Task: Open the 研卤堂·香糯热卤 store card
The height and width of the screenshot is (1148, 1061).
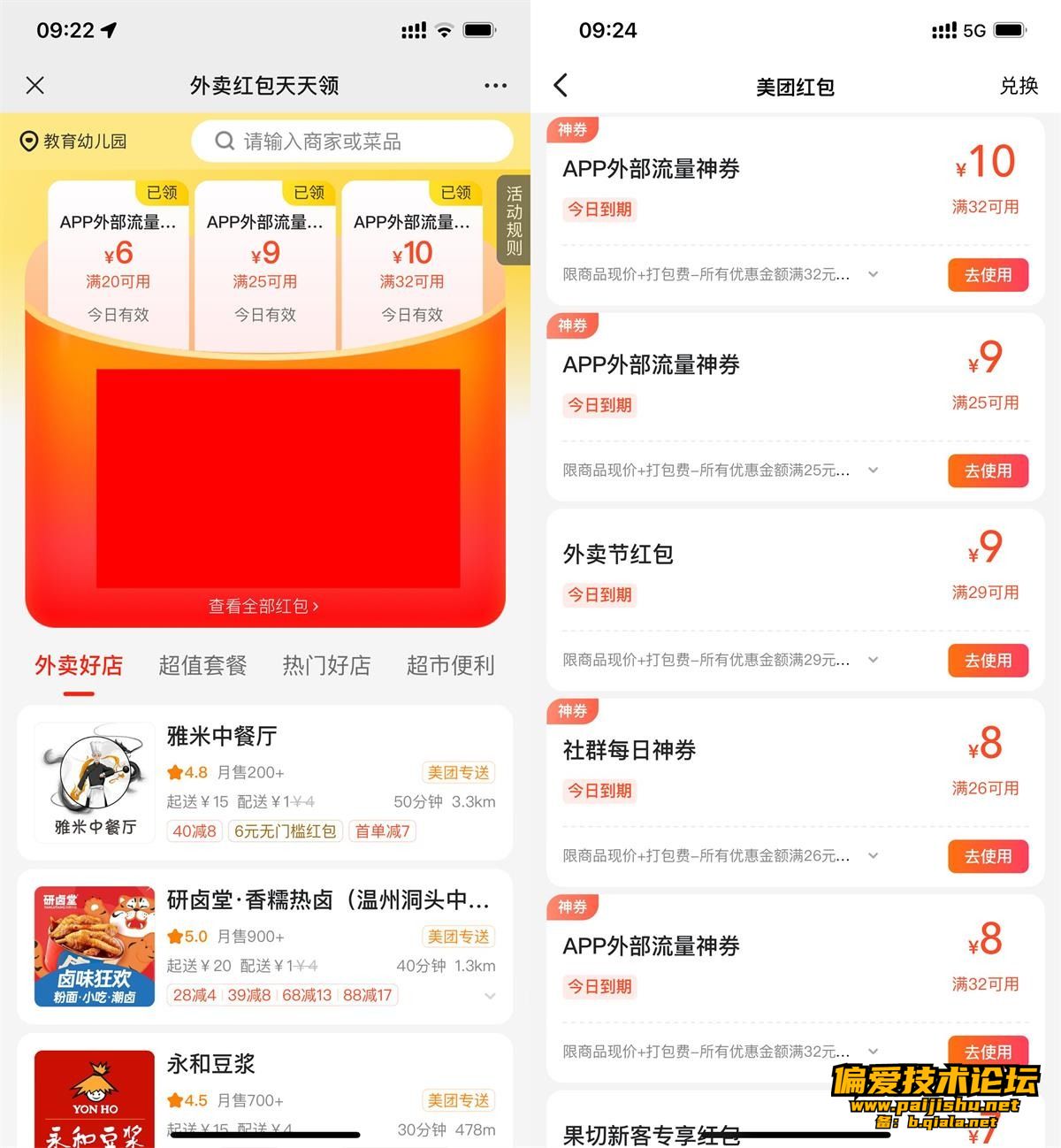Action: point(265,946)
